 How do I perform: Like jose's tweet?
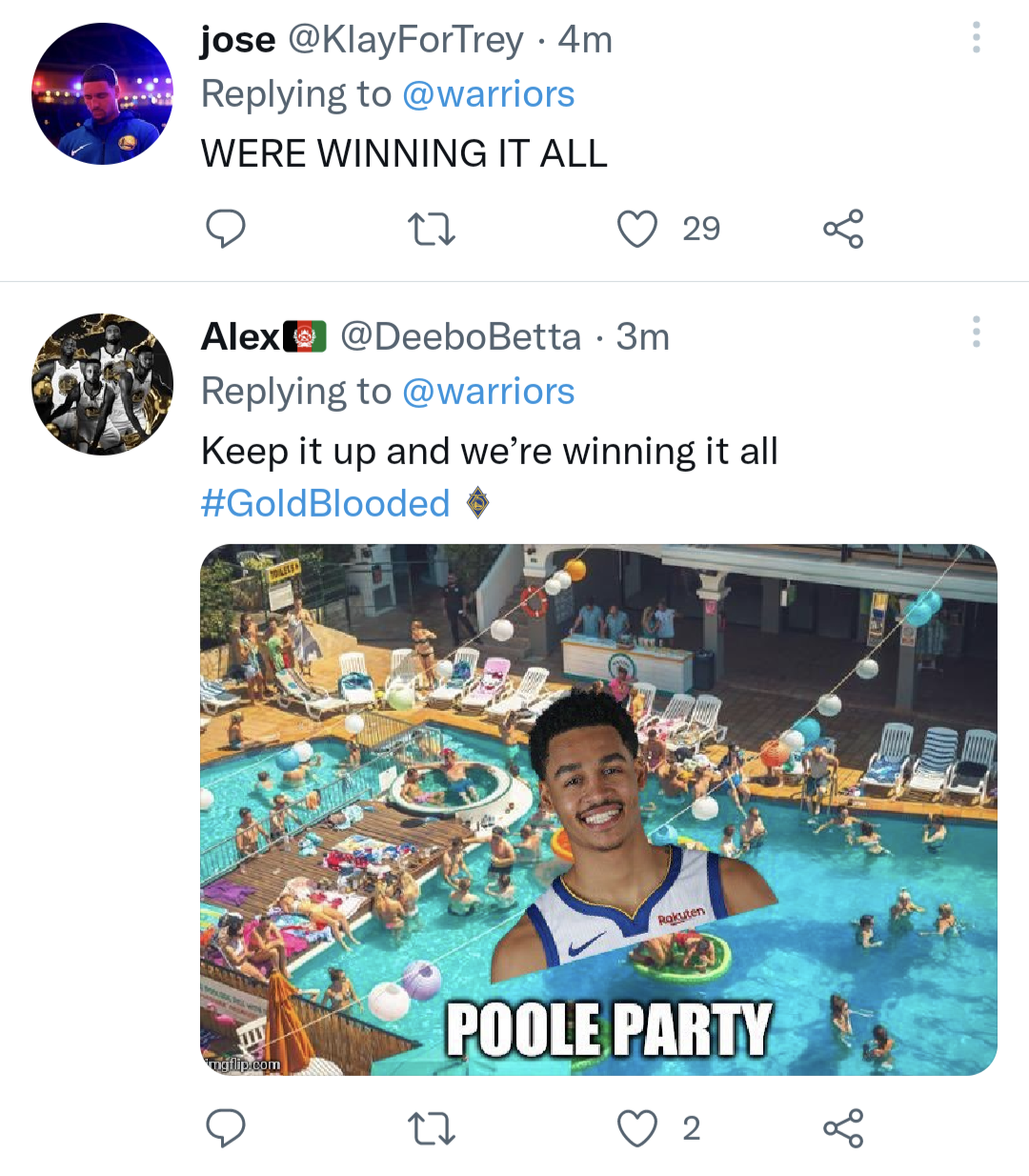pos(637,229)
